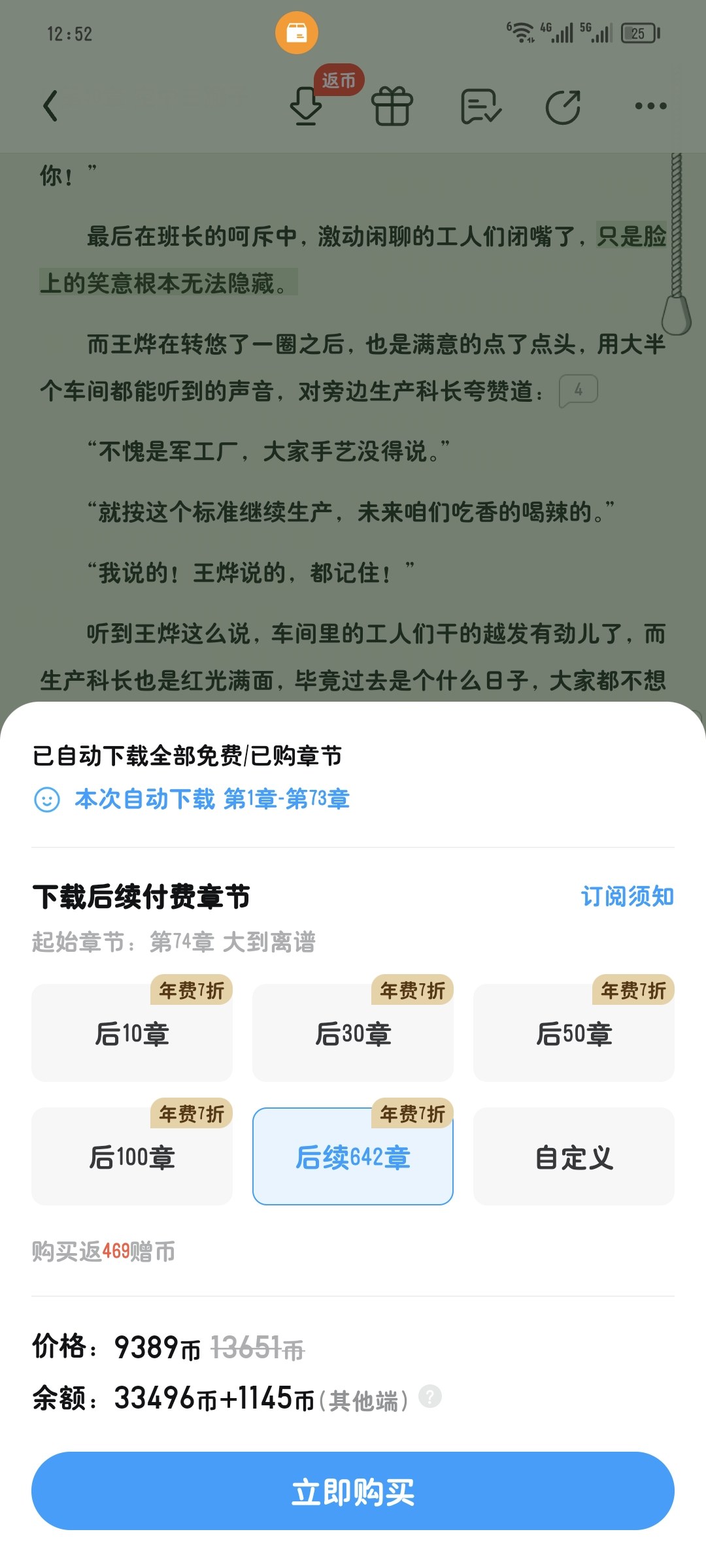
Task: Open 订阅须知 subscription notice link
Action: click(x=627, y=896)
